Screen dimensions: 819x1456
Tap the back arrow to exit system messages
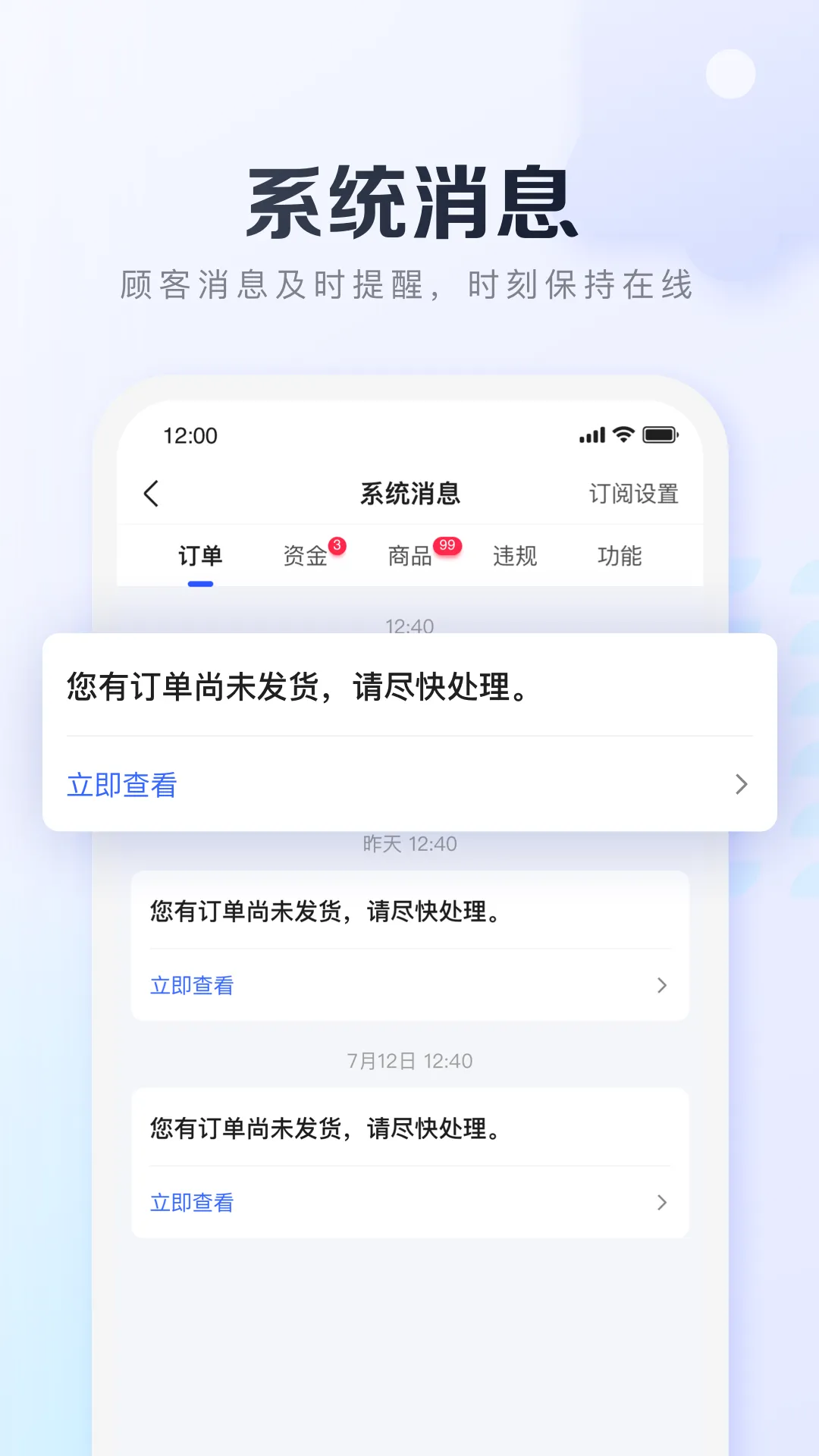(x=151, y=493)
